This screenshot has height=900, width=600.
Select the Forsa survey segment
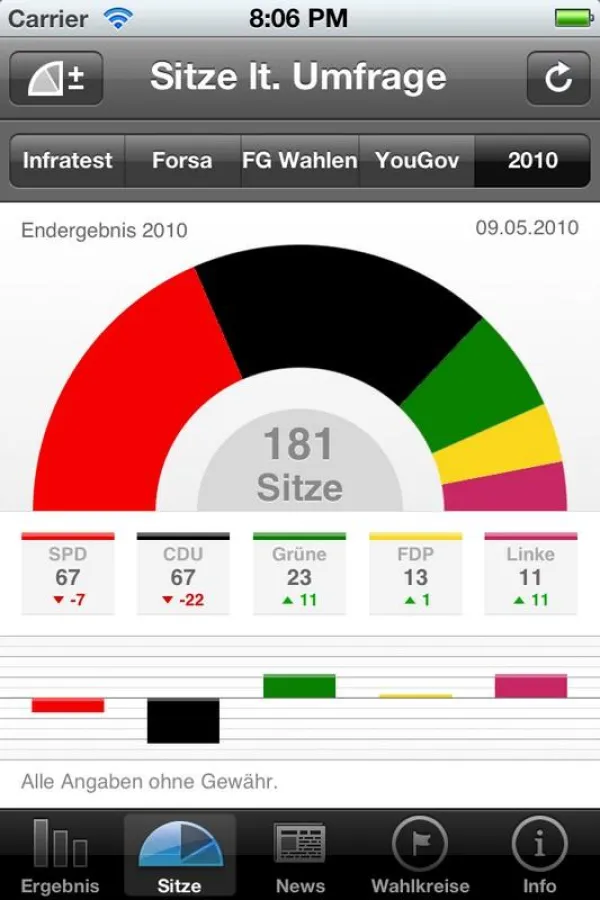(x=182, y=160)
